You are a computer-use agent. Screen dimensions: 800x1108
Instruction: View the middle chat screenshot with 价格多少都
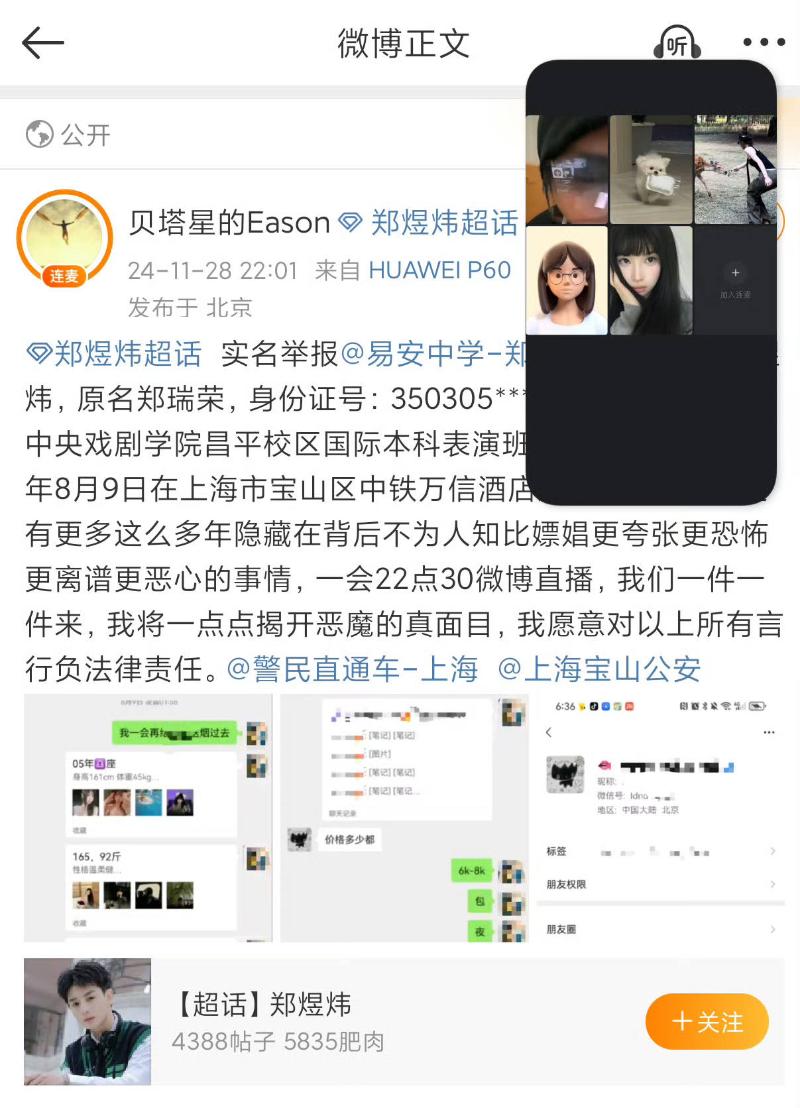coord(403,818)
